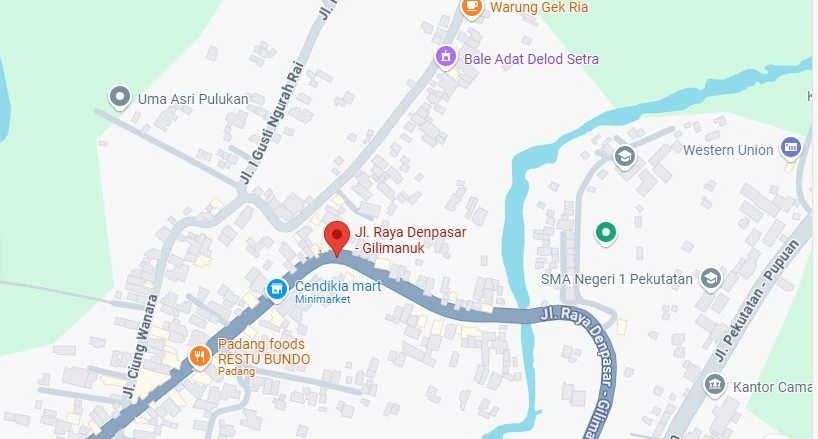Tap the Kantor Camat office marker
This screenshot has height=439, width=818.
pyautogui.click(x=714, y=384)
